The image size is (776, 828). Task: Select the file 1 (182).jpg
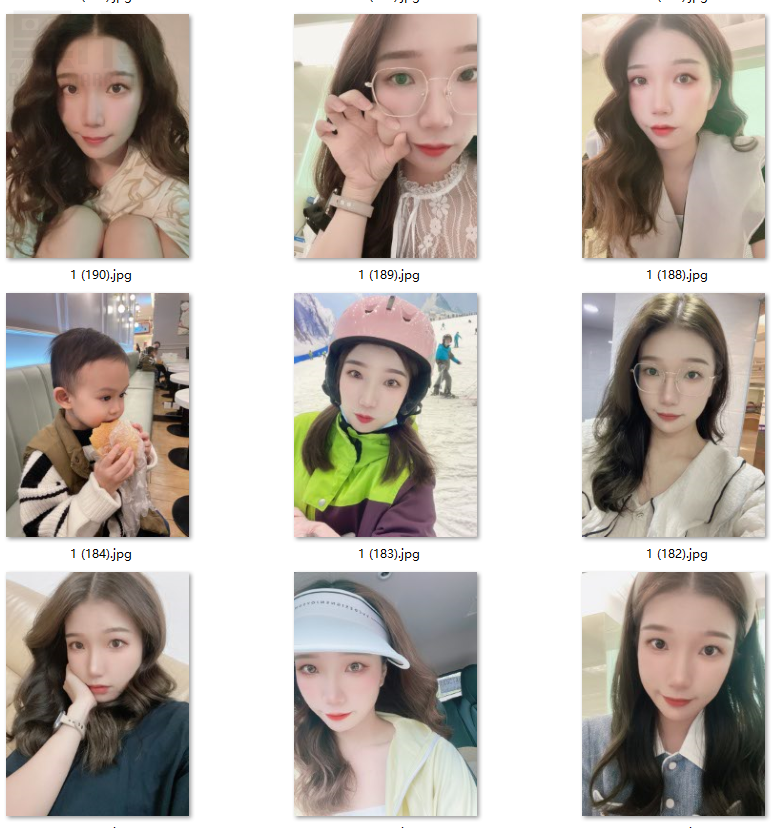click(x=673, y=415)
